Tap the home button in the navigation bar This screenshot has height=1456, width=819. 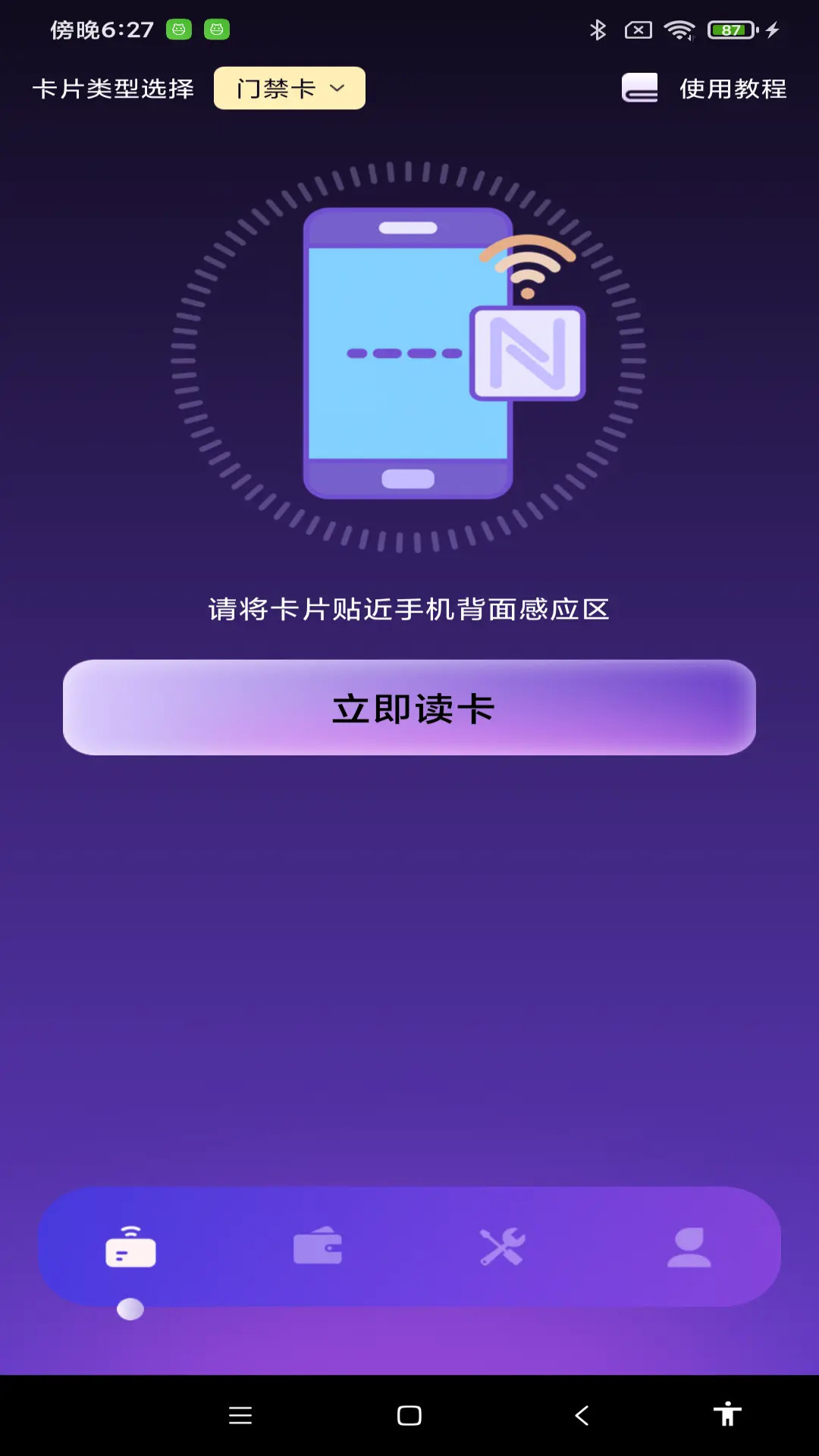[x=409, y=1415]
